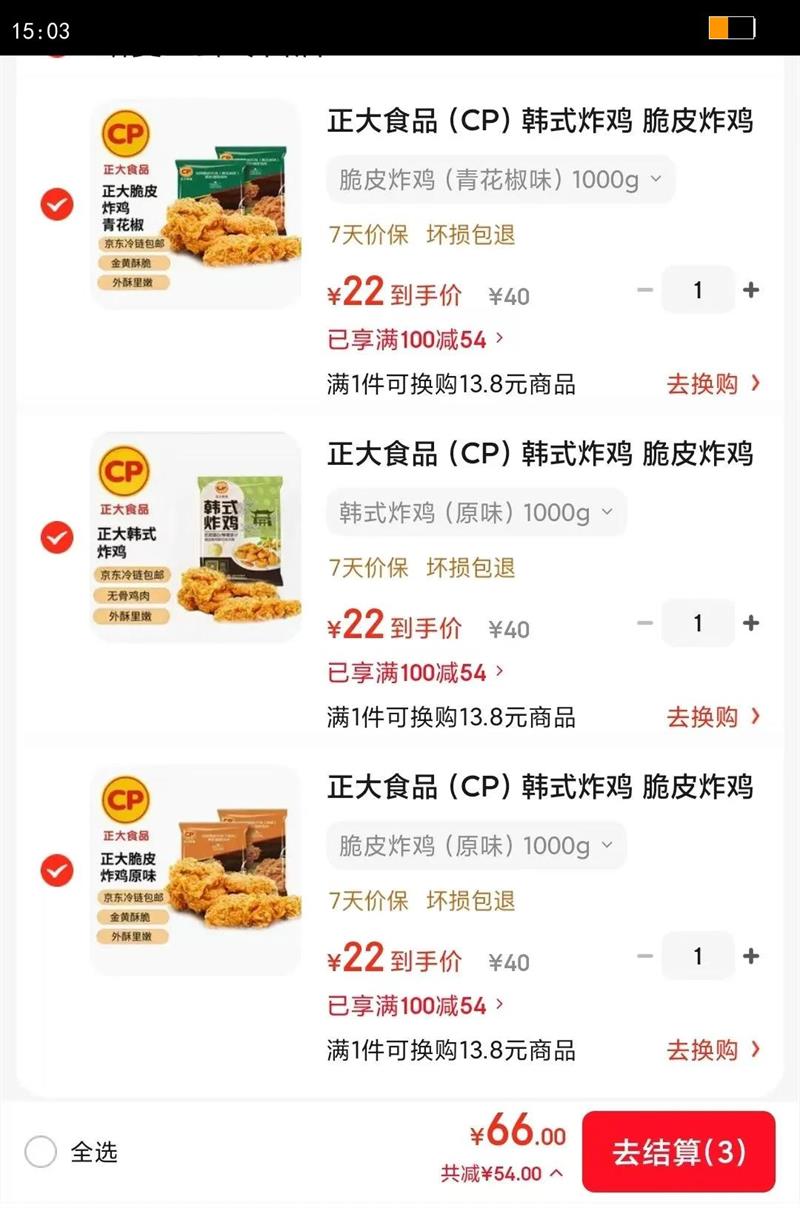Change the 韩式炸鸡（原味）1000g variant

476,513
